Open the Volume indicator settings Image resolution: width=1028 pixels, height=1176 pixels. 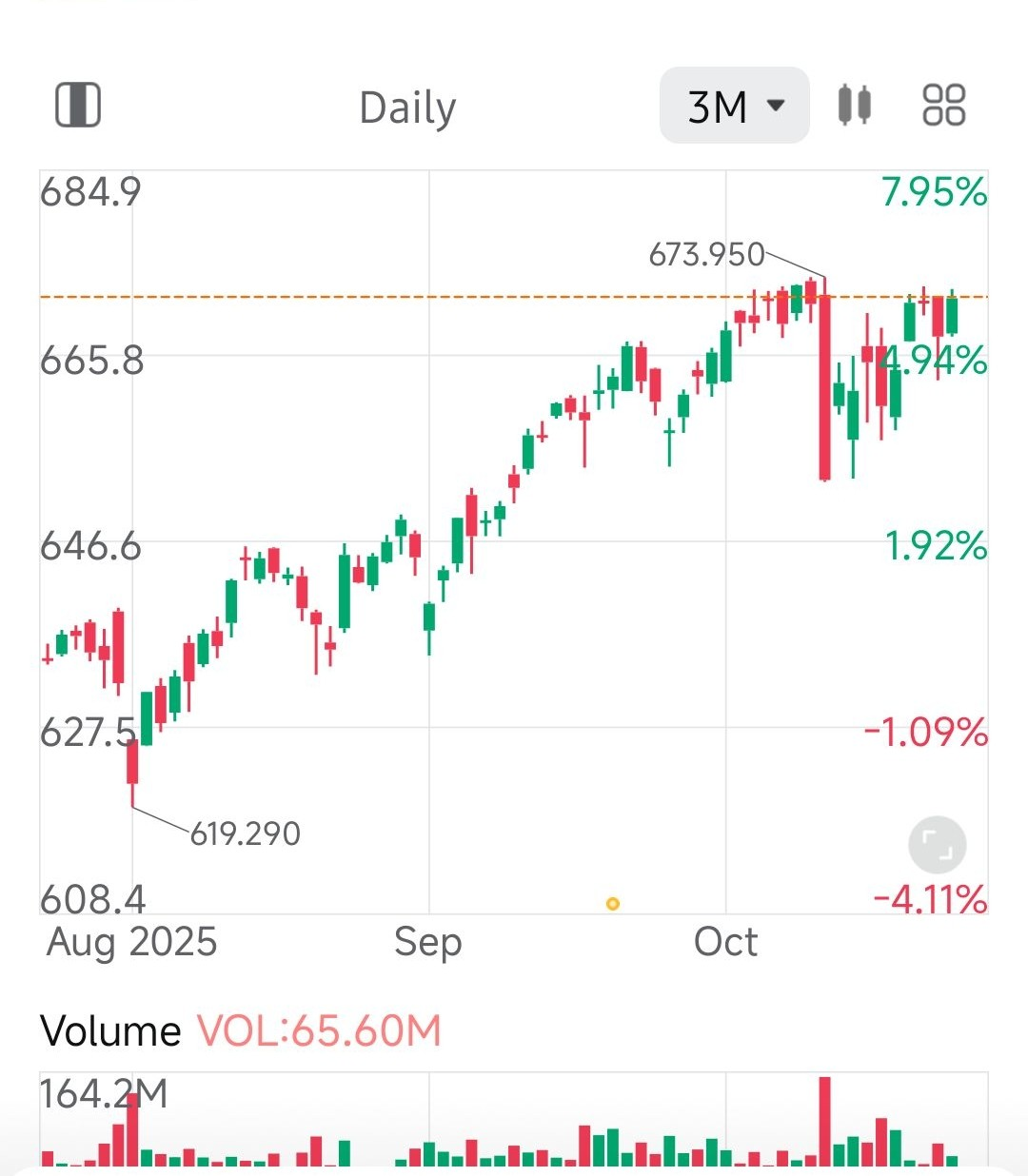110,1030
